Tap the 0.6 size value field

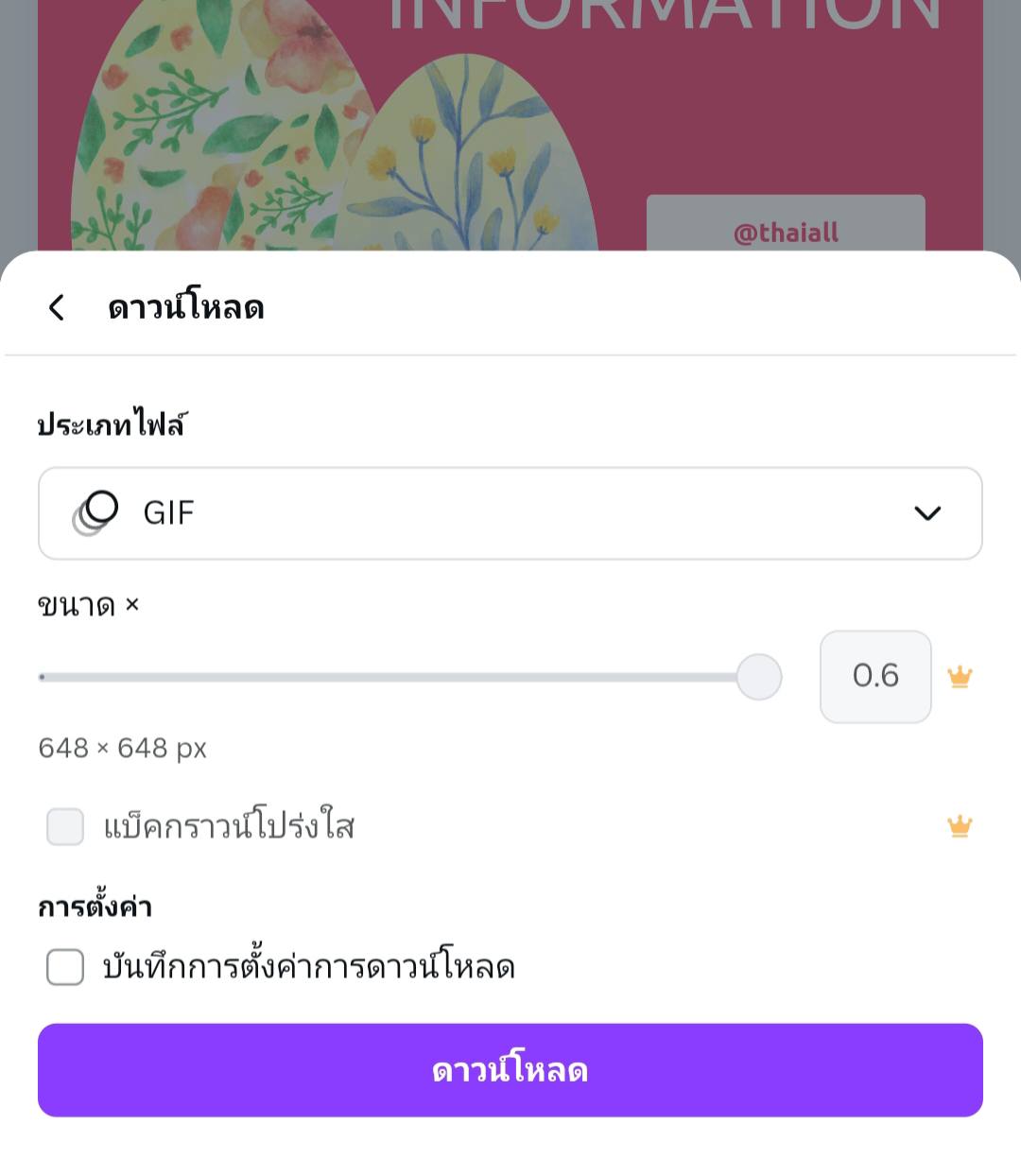tap(874, 677)
